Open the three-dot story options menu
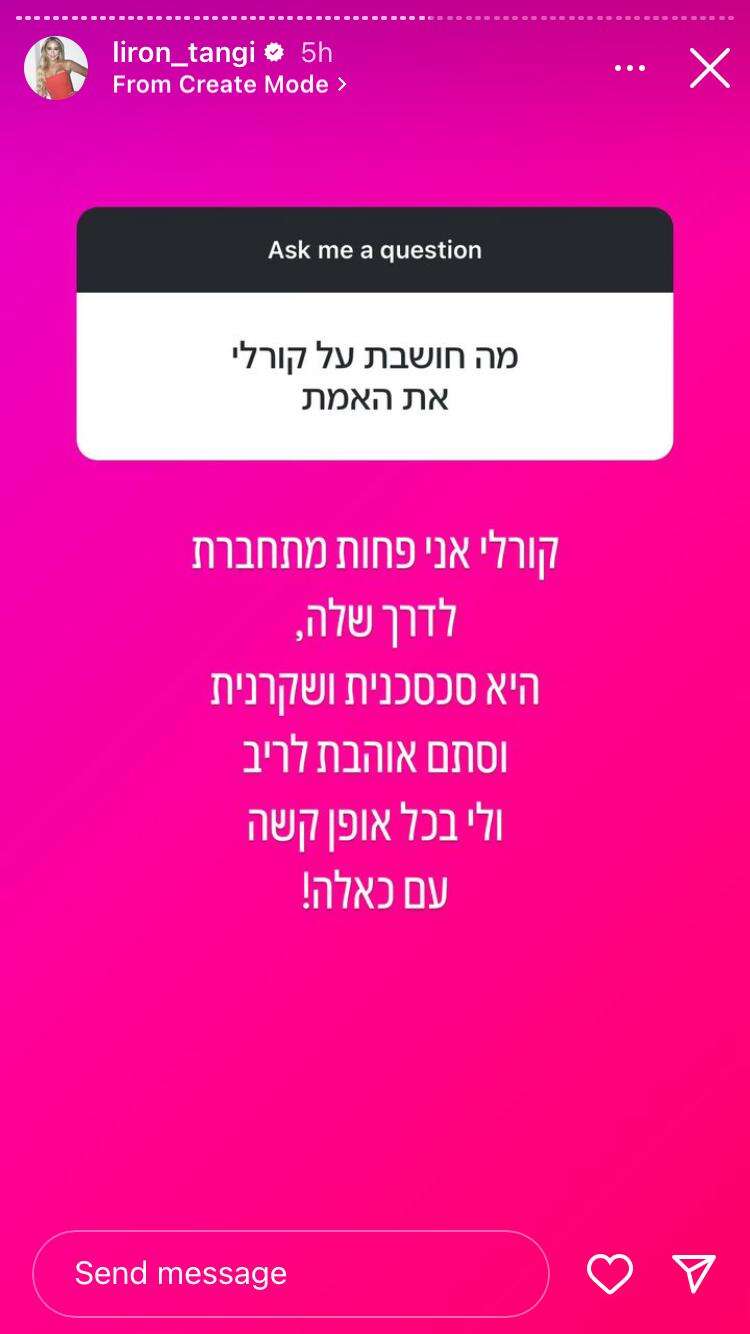Image resolution: width=750 pixels, height=1334 pixels. pyautogui.click(x=629, y=68)
